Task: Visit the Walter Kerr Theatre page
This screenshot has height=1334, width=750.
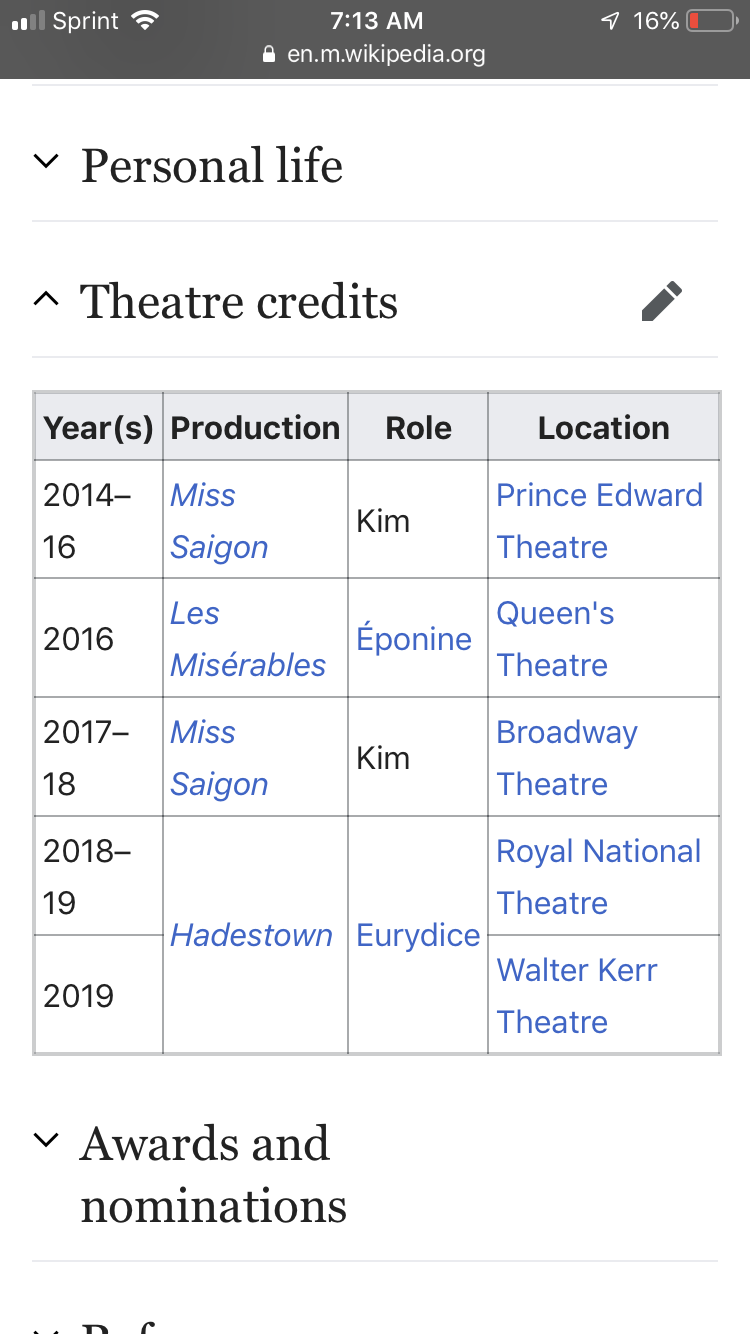Action: (577, 996)
